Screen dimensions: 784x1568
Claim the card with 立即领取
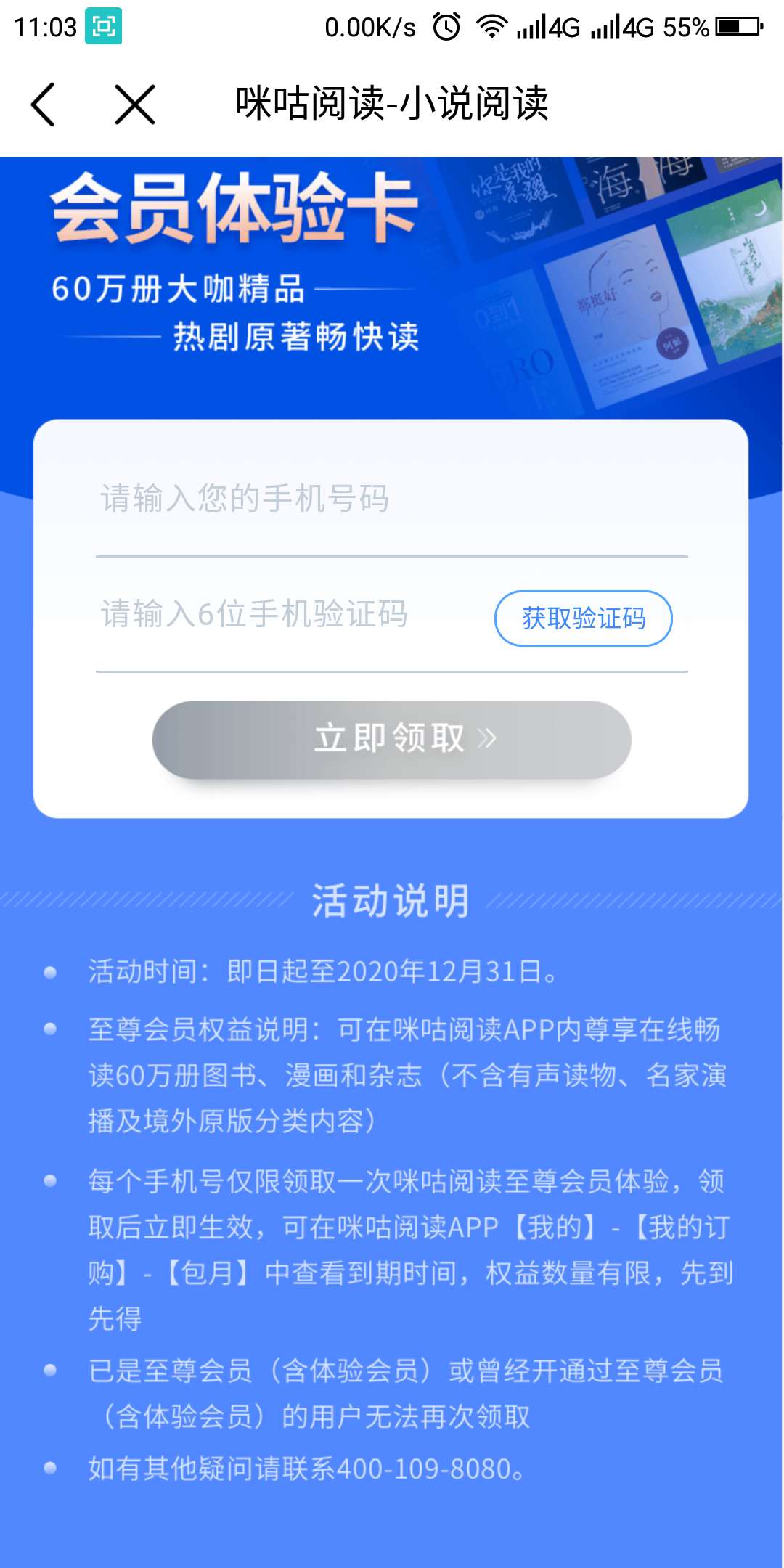(391, 740)
